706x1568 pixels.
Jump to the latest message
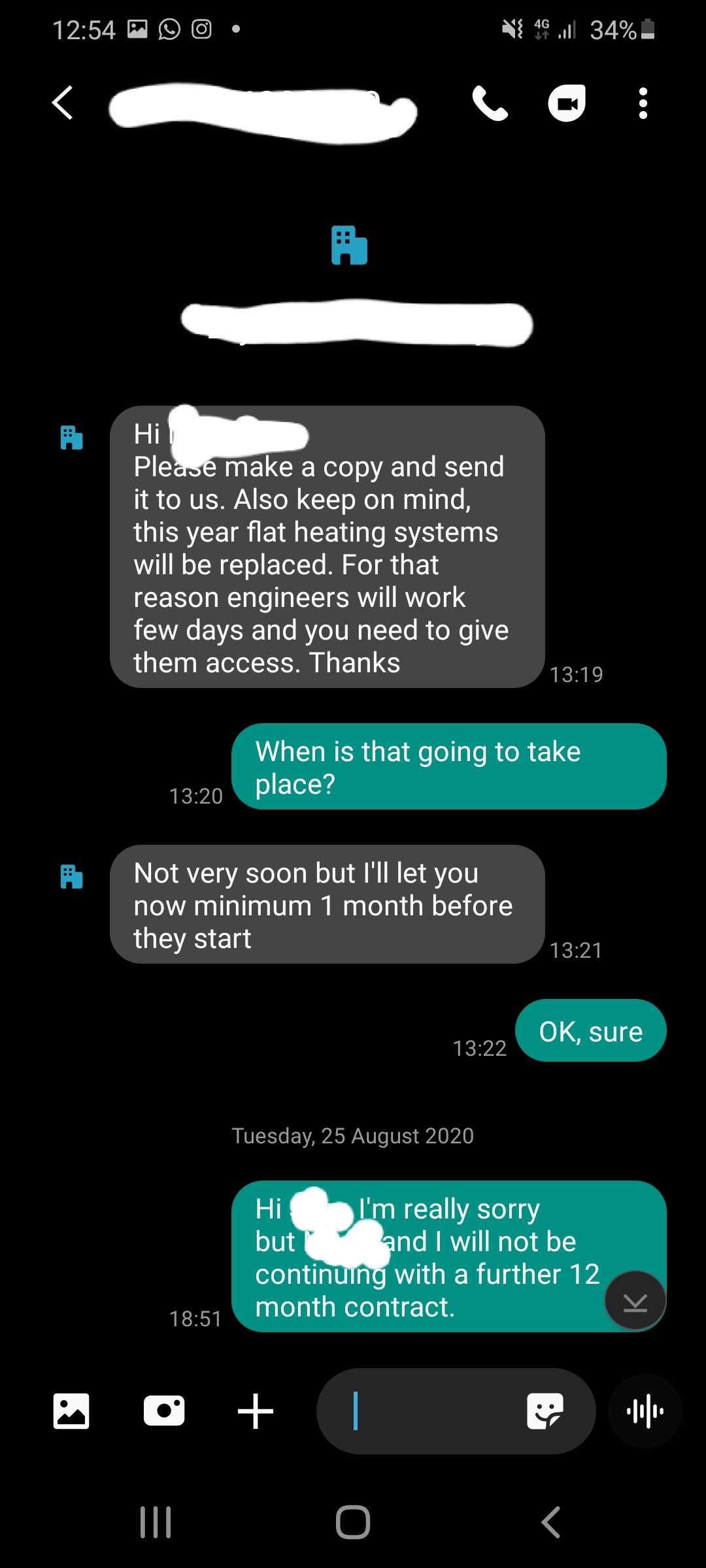[635, 1300]
